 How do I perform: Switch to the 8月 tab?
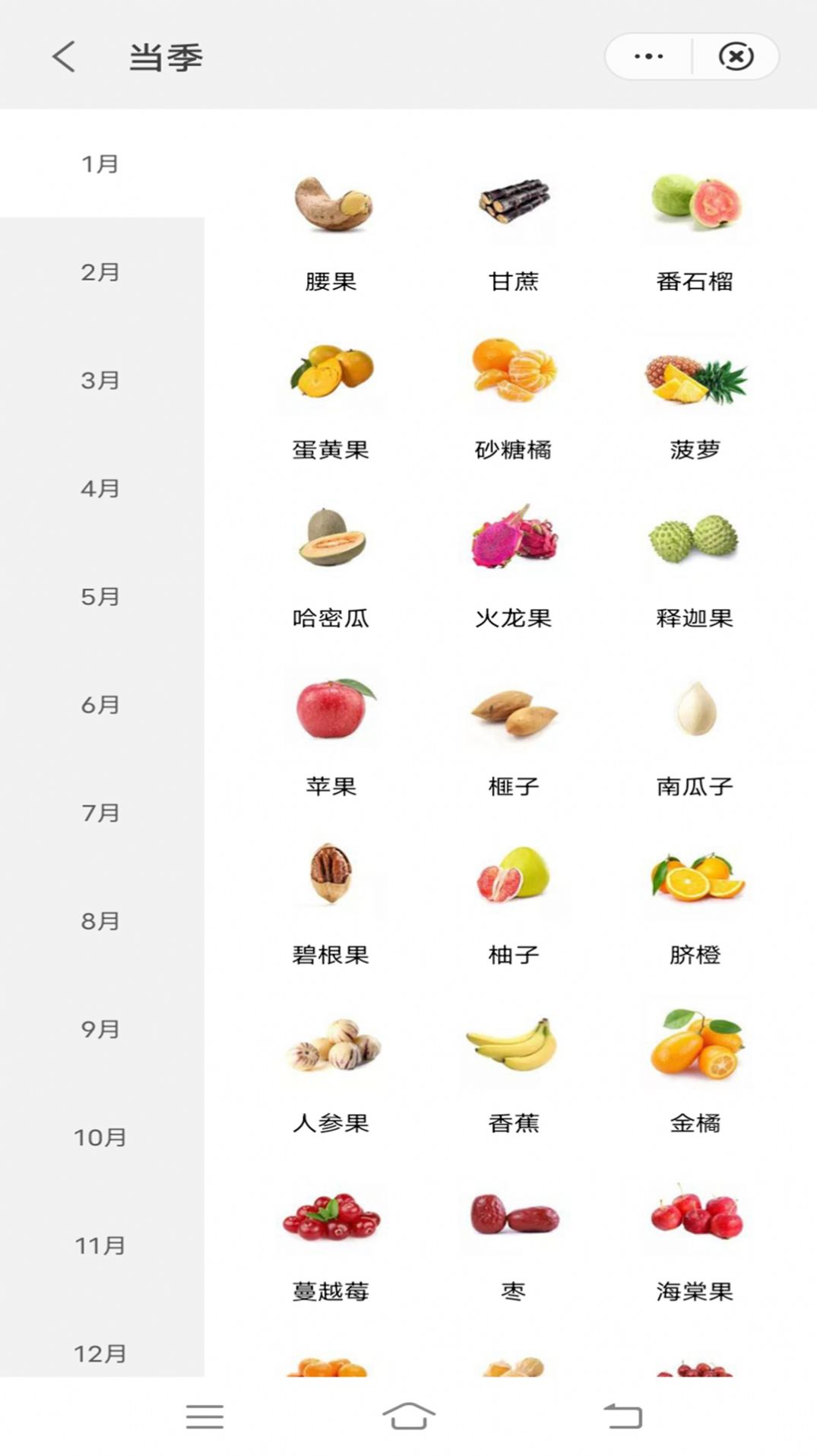tap(100, 921)
